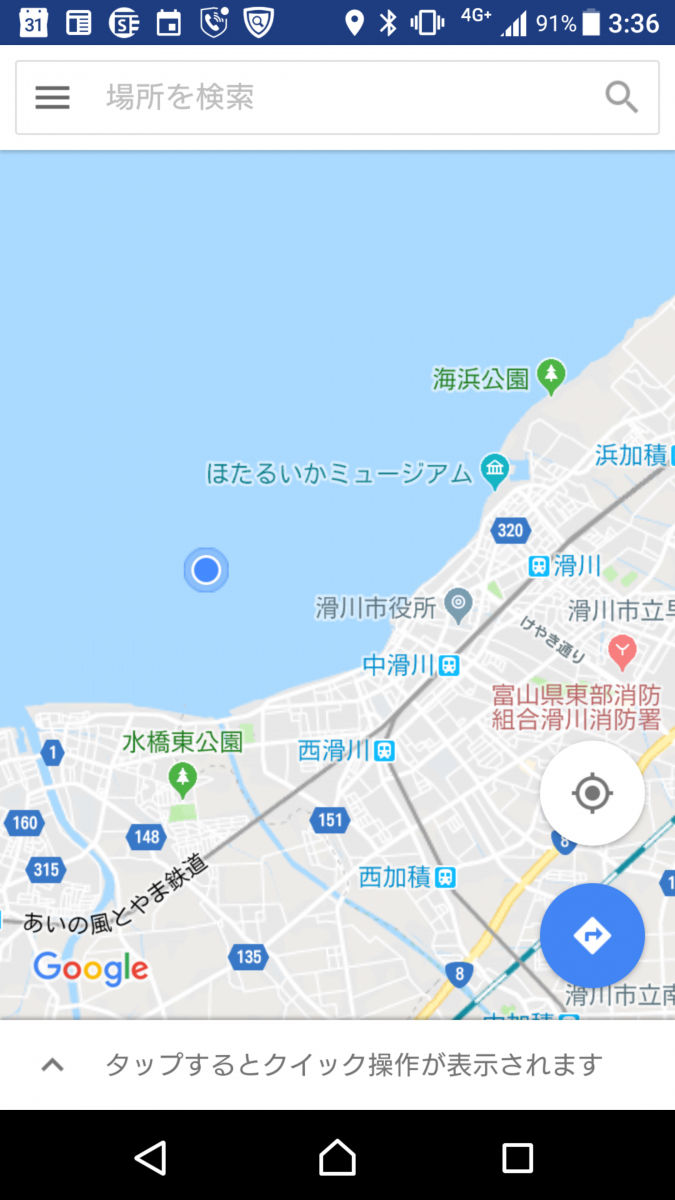This screenshot has width=675, height=1200.
Task: Go to the home screen
Action: pyautogui.click(x=337, y=1158)
